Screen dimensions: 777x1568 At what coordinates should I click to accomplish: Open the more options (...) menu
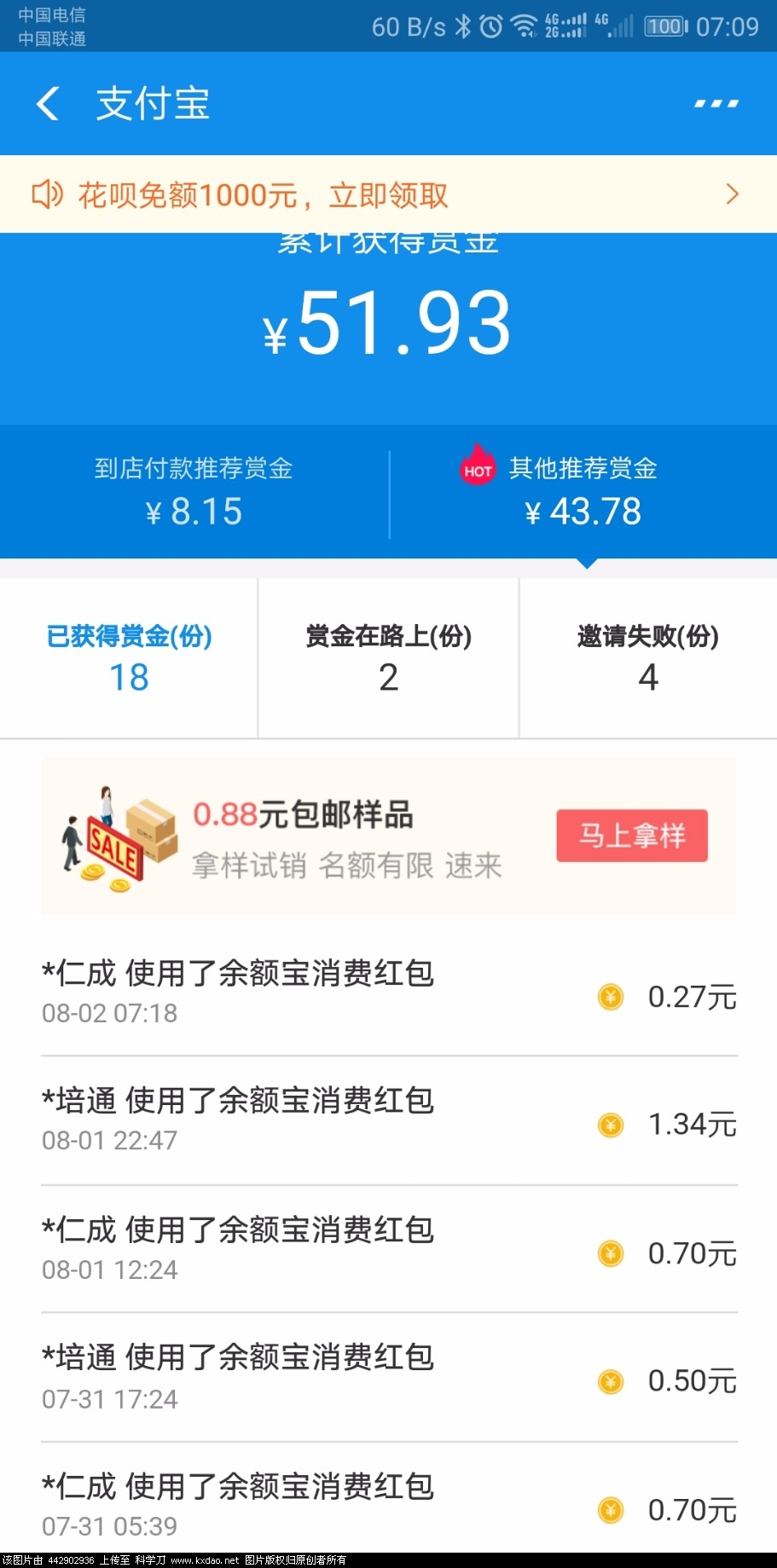click(715, 102)
